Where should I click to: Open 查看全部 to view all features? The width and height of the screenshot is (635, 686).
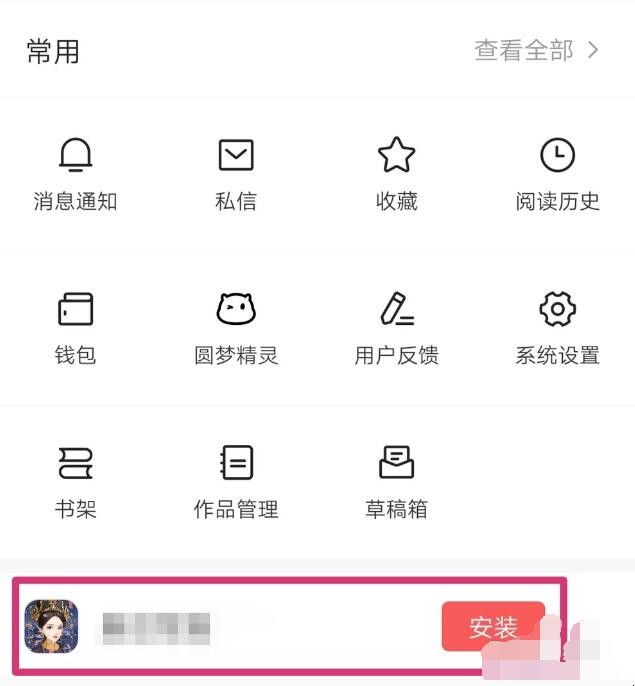click(x=536, y=50)
